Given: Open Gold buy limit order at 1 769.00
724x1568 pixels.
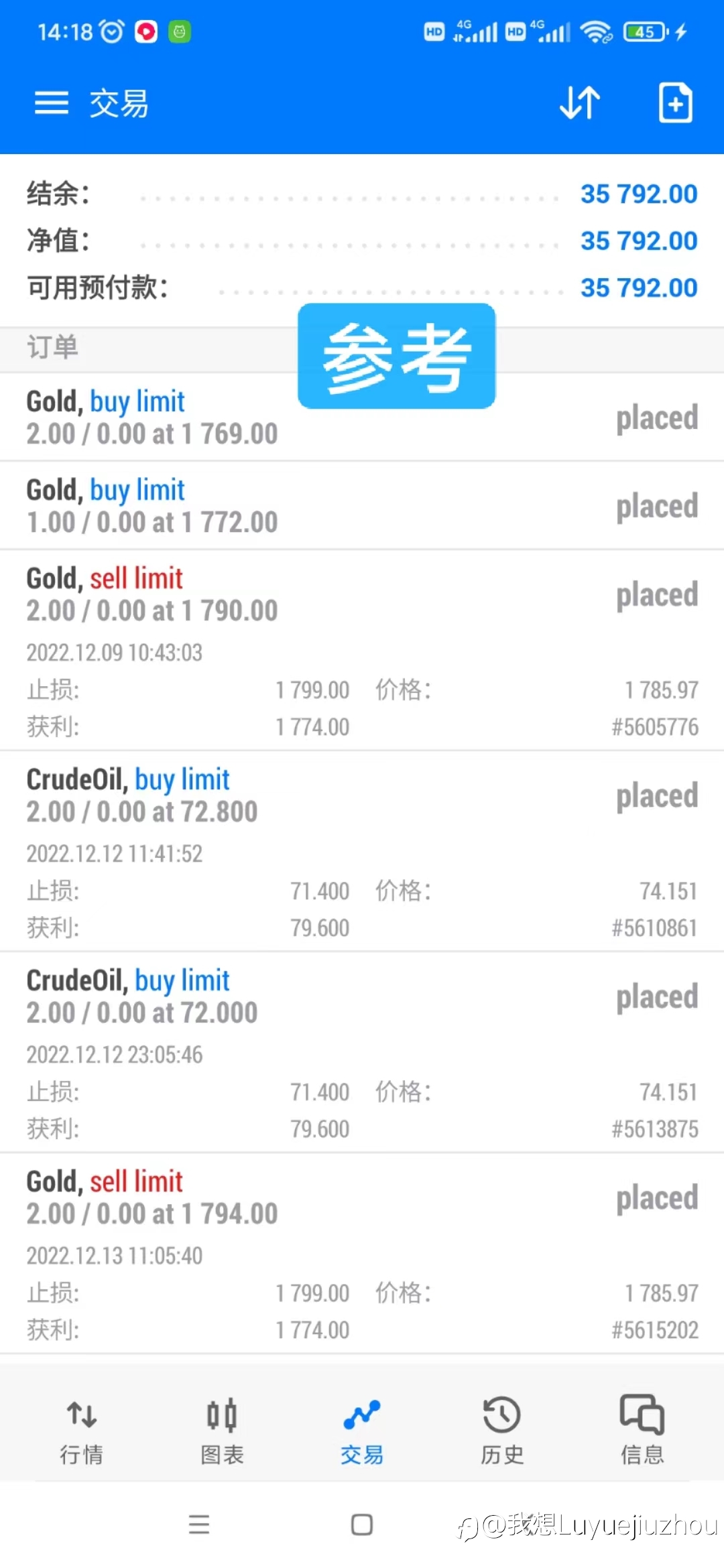Looking at the screenshot, I should coord(362,417).
